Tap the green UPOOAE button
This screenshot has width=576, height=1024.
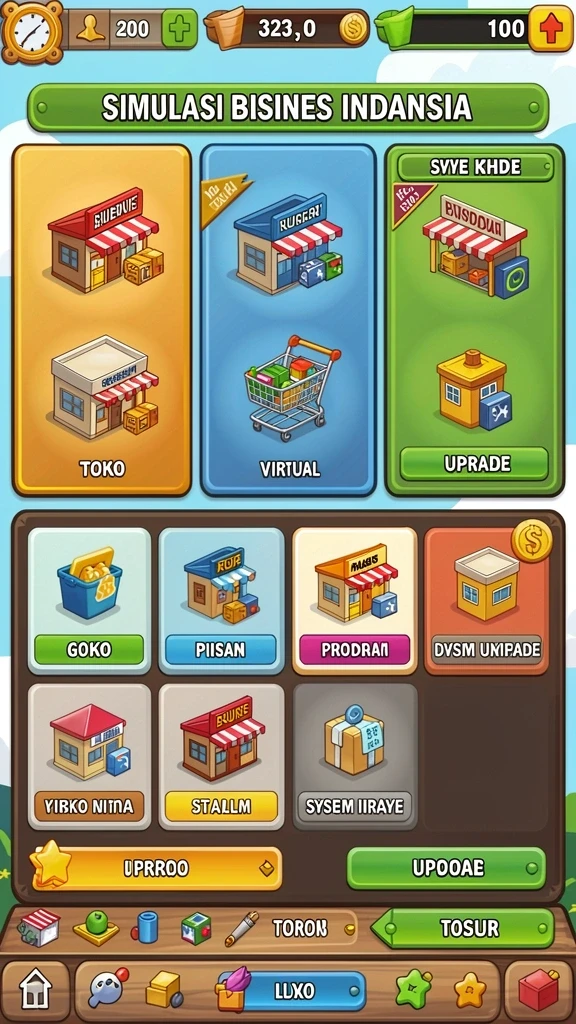pos(446,868)
